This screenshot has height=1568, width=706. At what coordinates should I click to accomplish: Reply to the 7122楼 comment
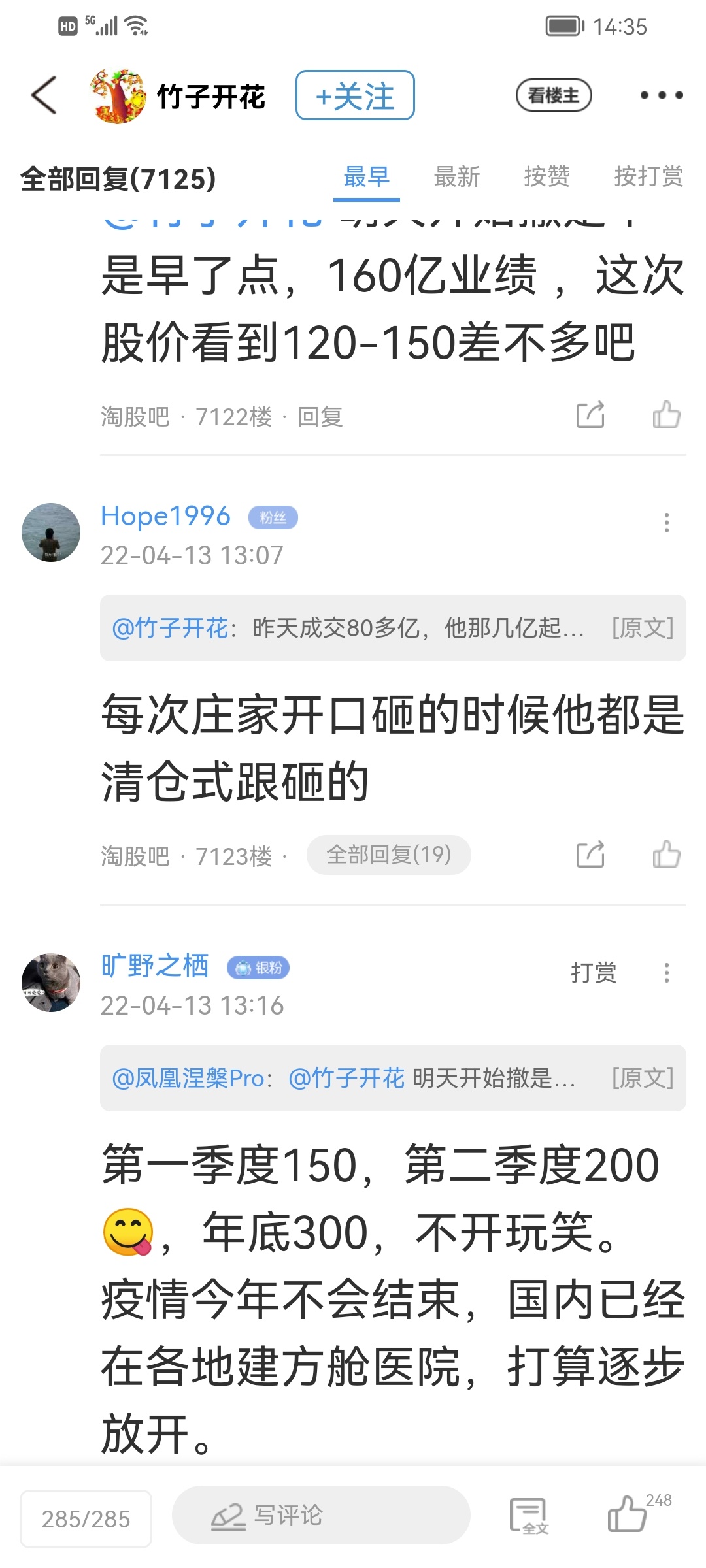pos(320,416)
